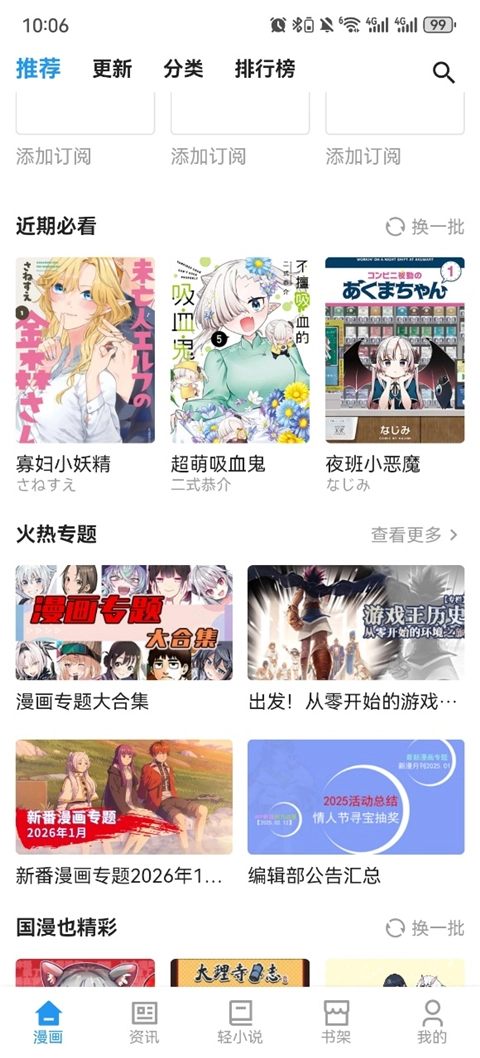Switch to the 更新 top tab
This screenshot has height=1058, width=480.
112,69
